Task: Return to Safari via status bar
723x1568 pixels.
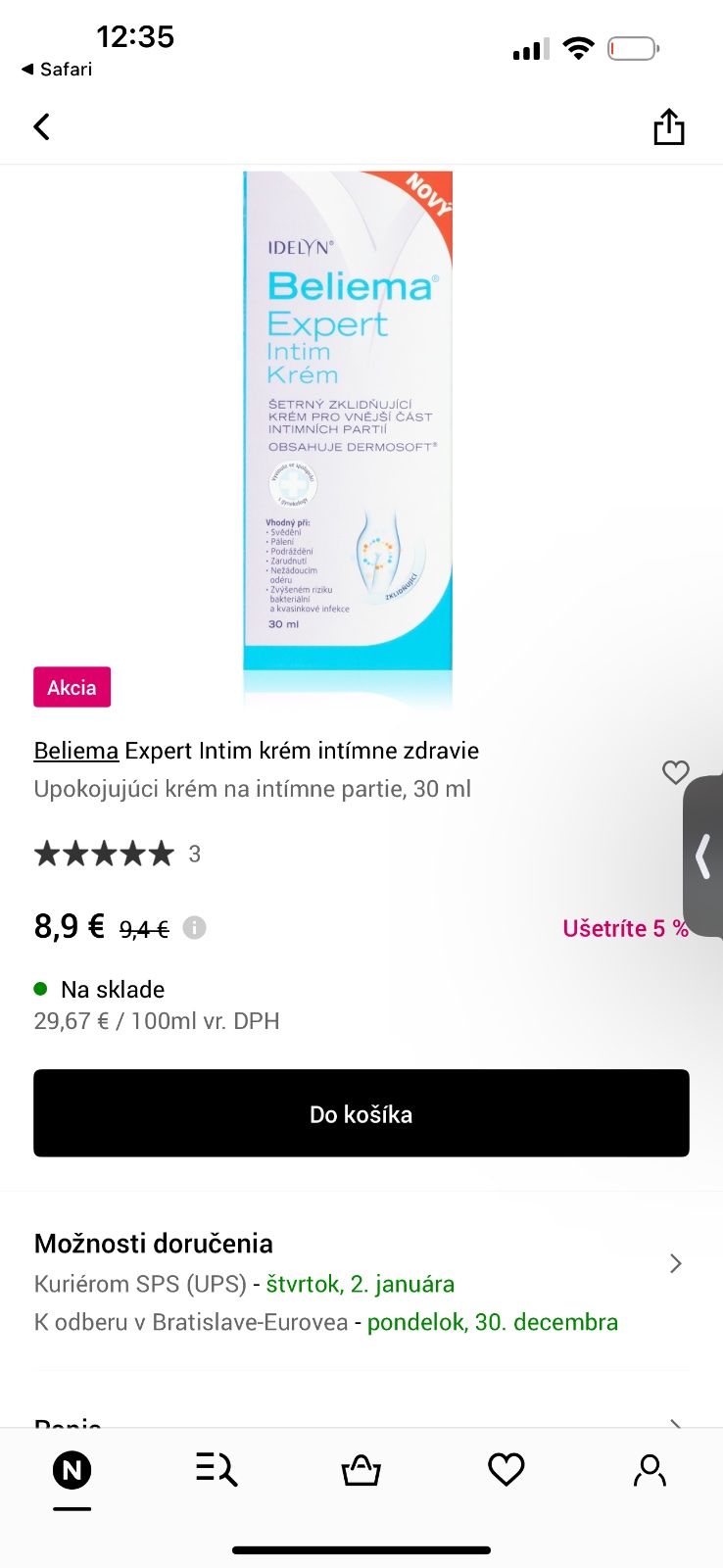Action: pos(57,69)
